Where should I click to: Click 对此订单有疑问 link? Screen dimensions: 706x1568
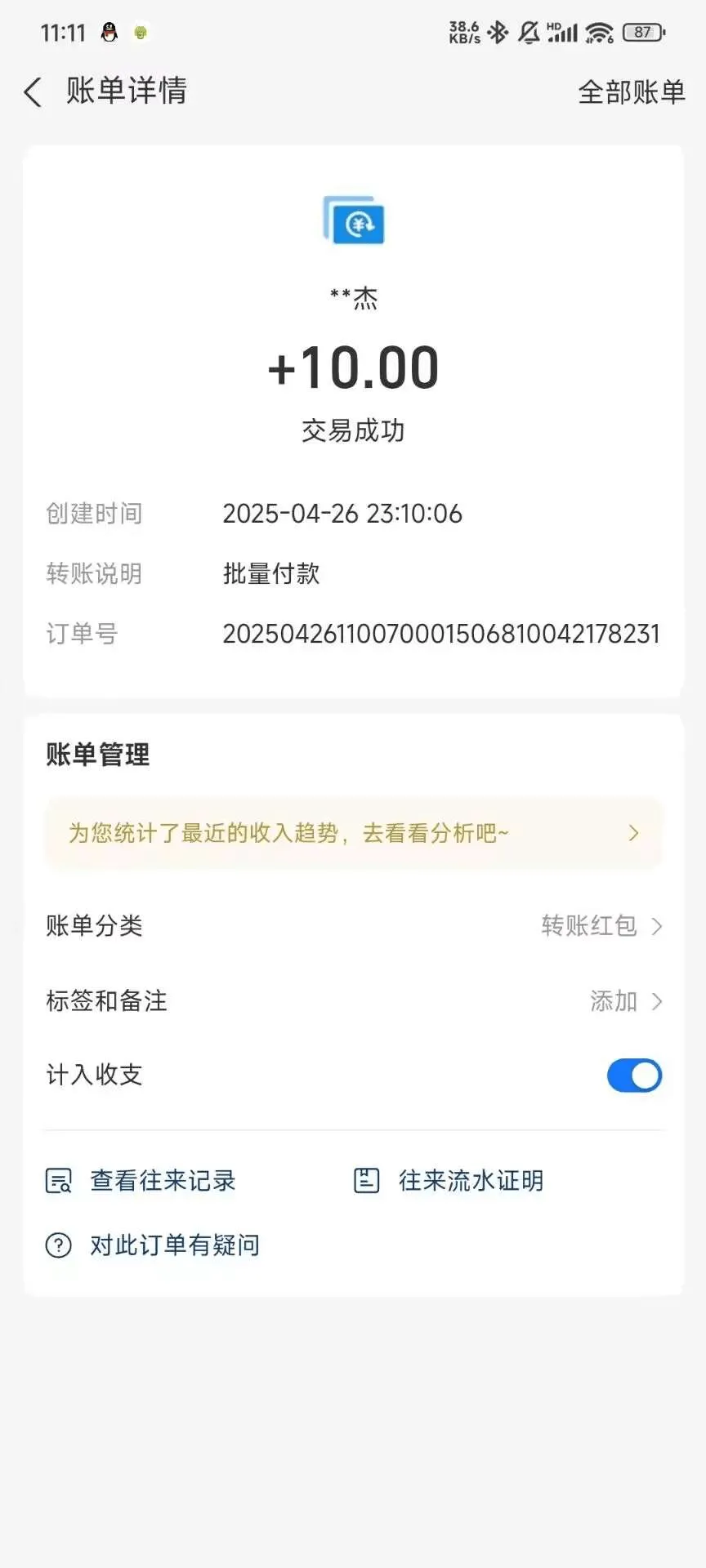click(173, 1245)
